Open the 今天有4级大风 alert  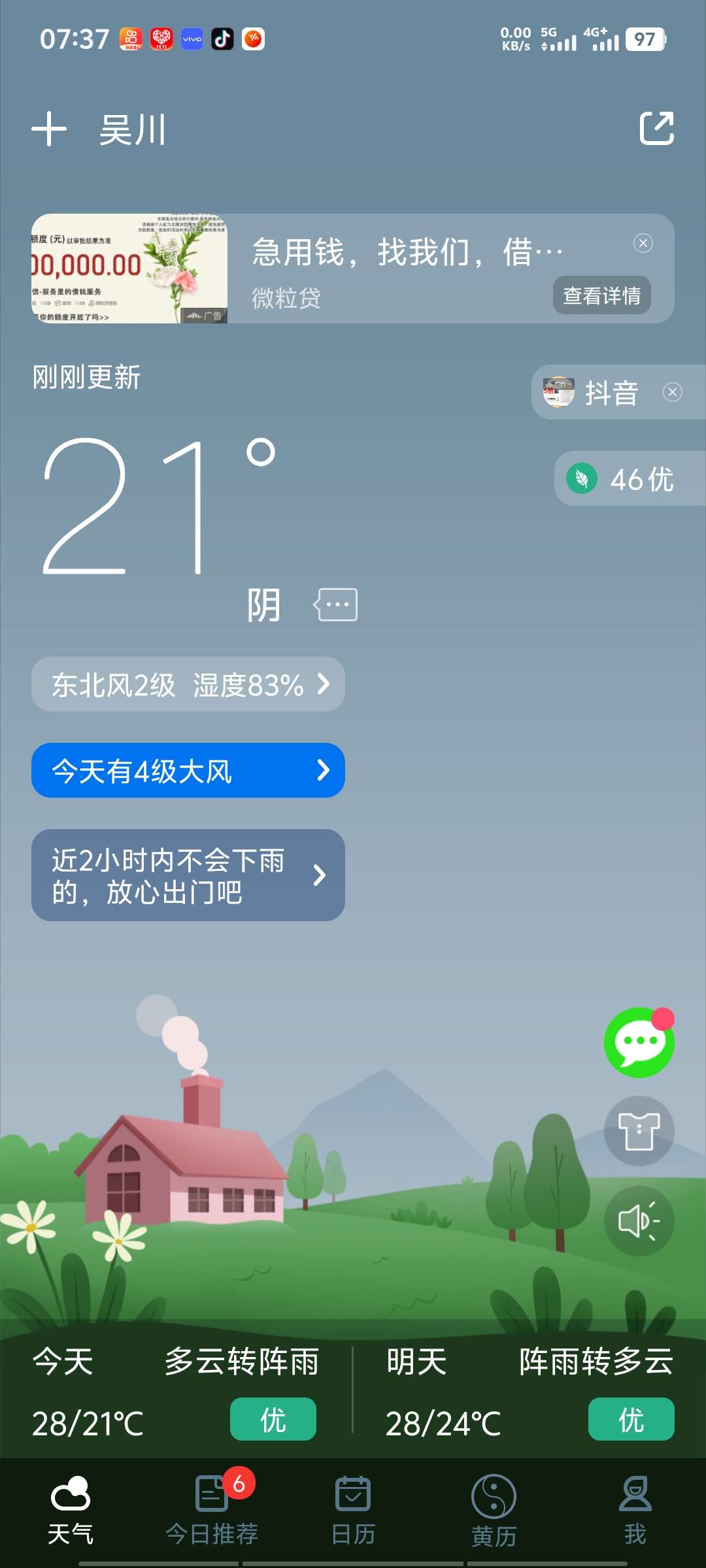[x=188, y=771]
